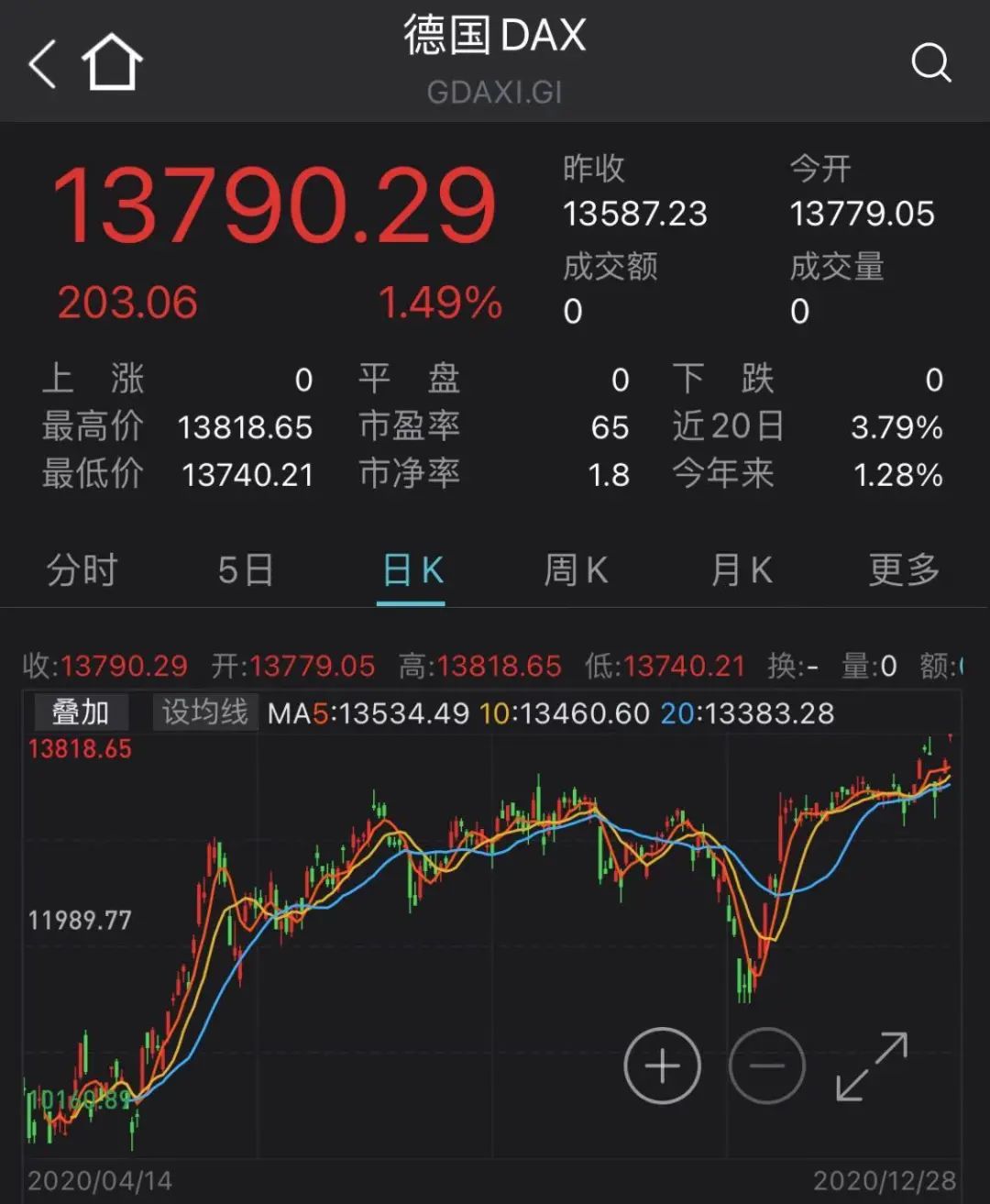Expand the chart to fullscreen
This screenshot has height=1204, width=990.
click(872, 1066)
